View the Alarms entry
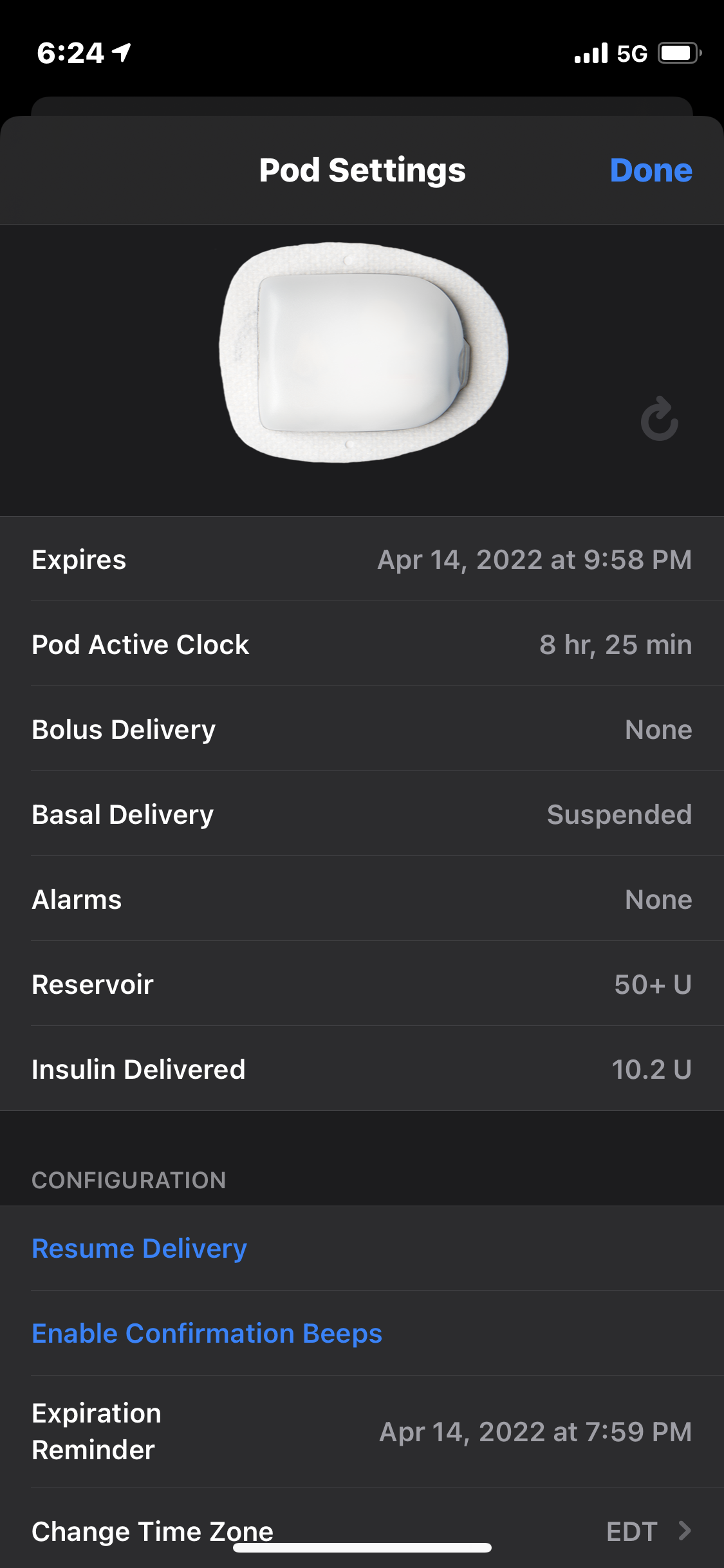 click(362, 899)
